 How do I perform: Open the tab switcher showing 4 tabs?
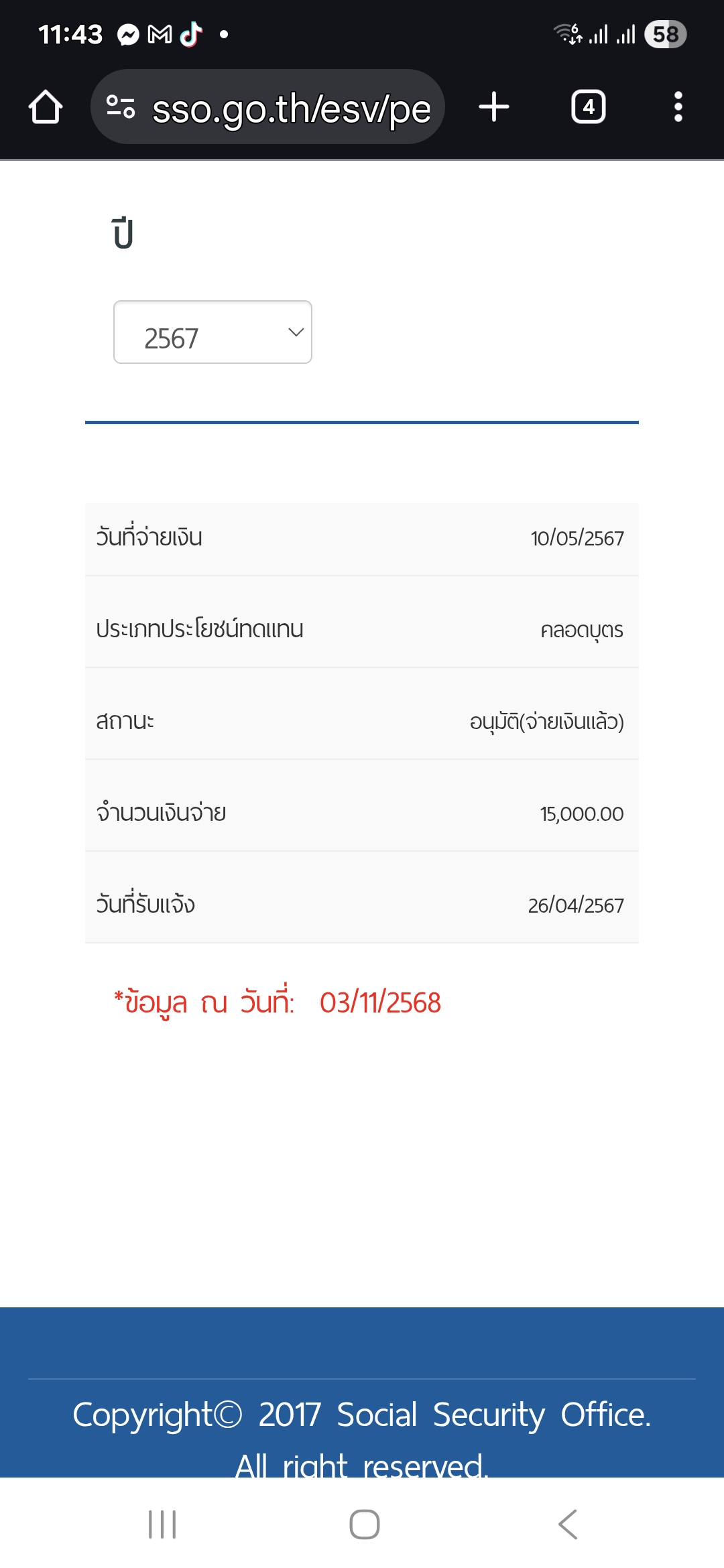click(588, 107)
